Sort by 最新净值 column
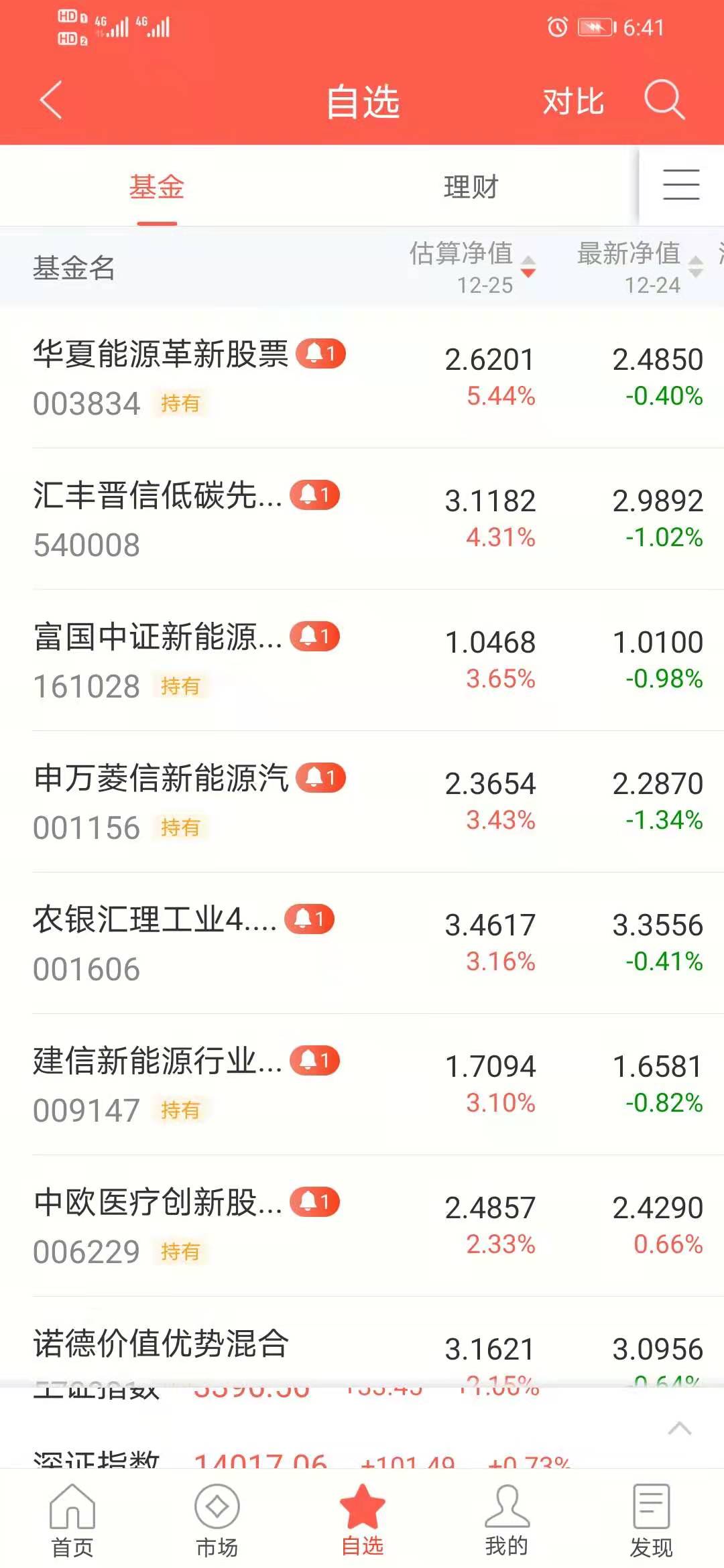This screenshot has height=1568, width=724. (x=640, y=267)
